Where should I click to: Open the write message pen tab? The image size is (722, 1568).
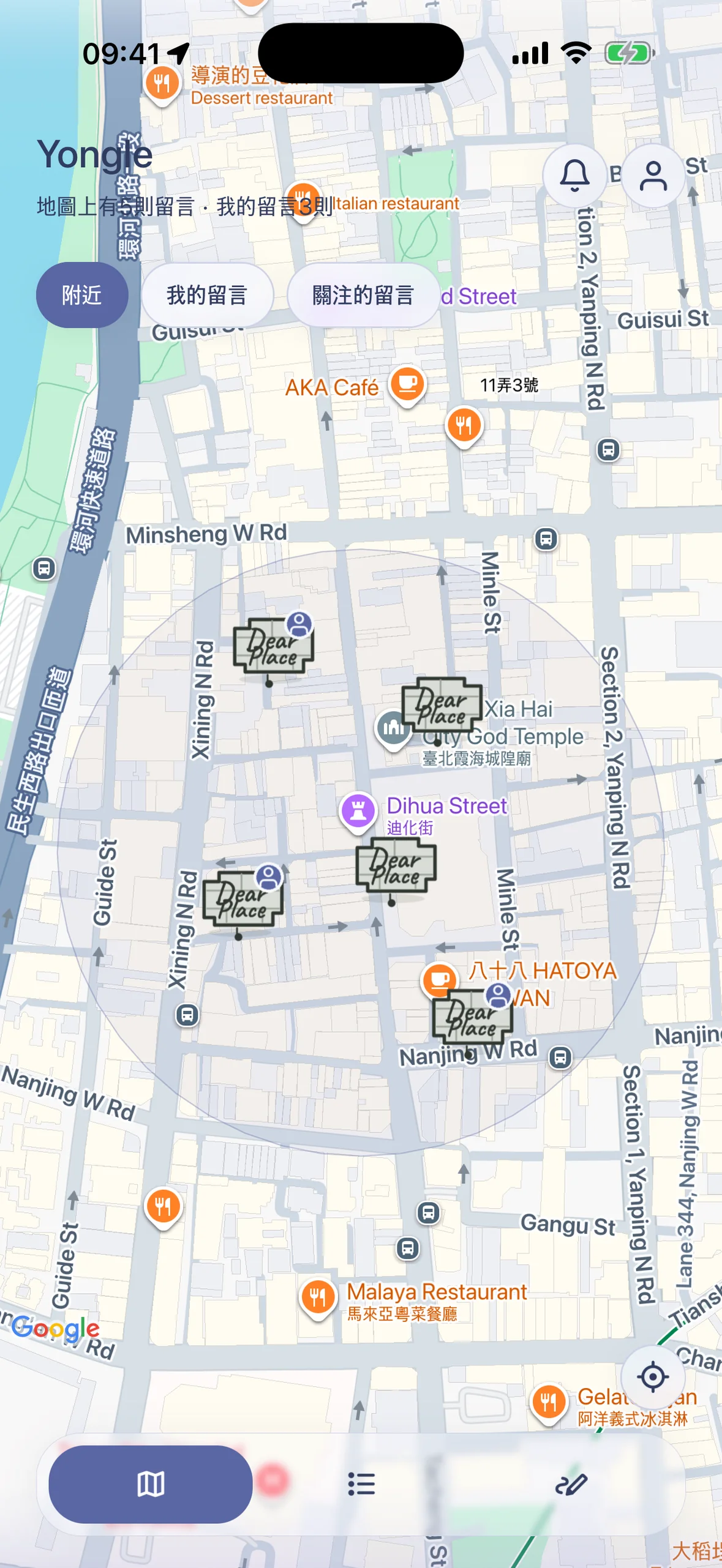pyautogui.click(x=571, y=1484)
